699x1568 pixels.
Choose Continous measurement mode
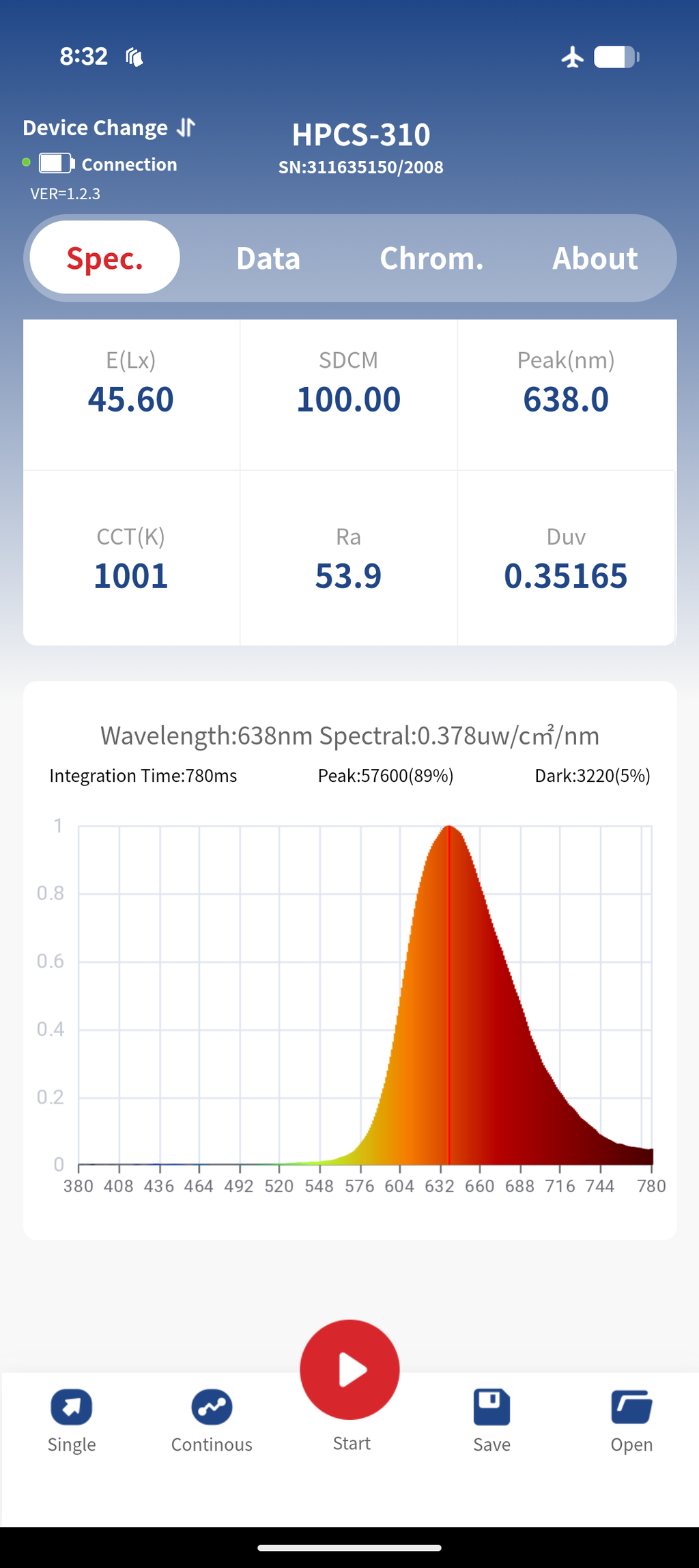click(x=212, y=1420)
